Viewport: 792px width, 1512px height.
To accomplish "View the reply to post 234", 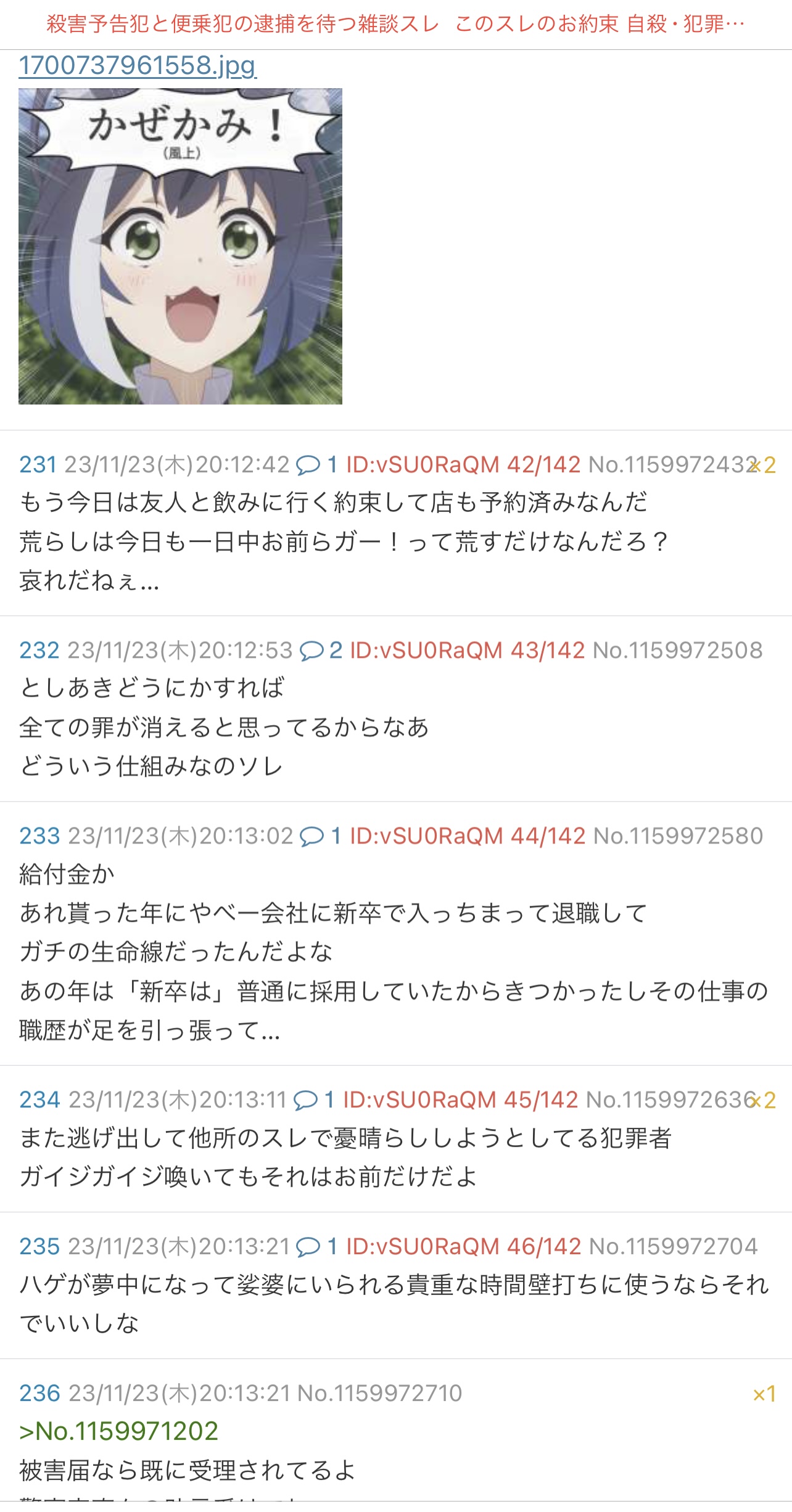I will [313, 1099].
